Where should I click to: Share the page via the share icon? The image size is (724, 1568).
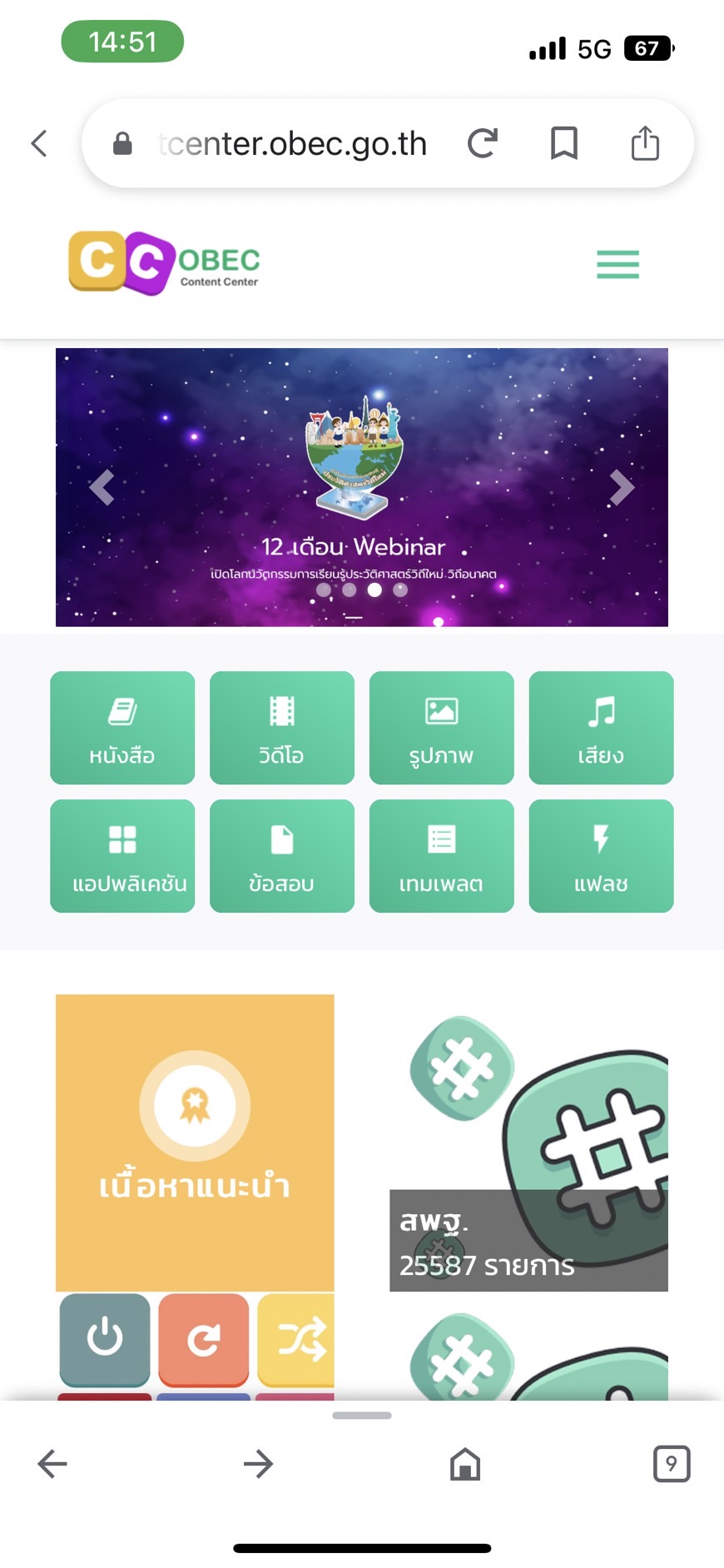(x=645, y=143)
